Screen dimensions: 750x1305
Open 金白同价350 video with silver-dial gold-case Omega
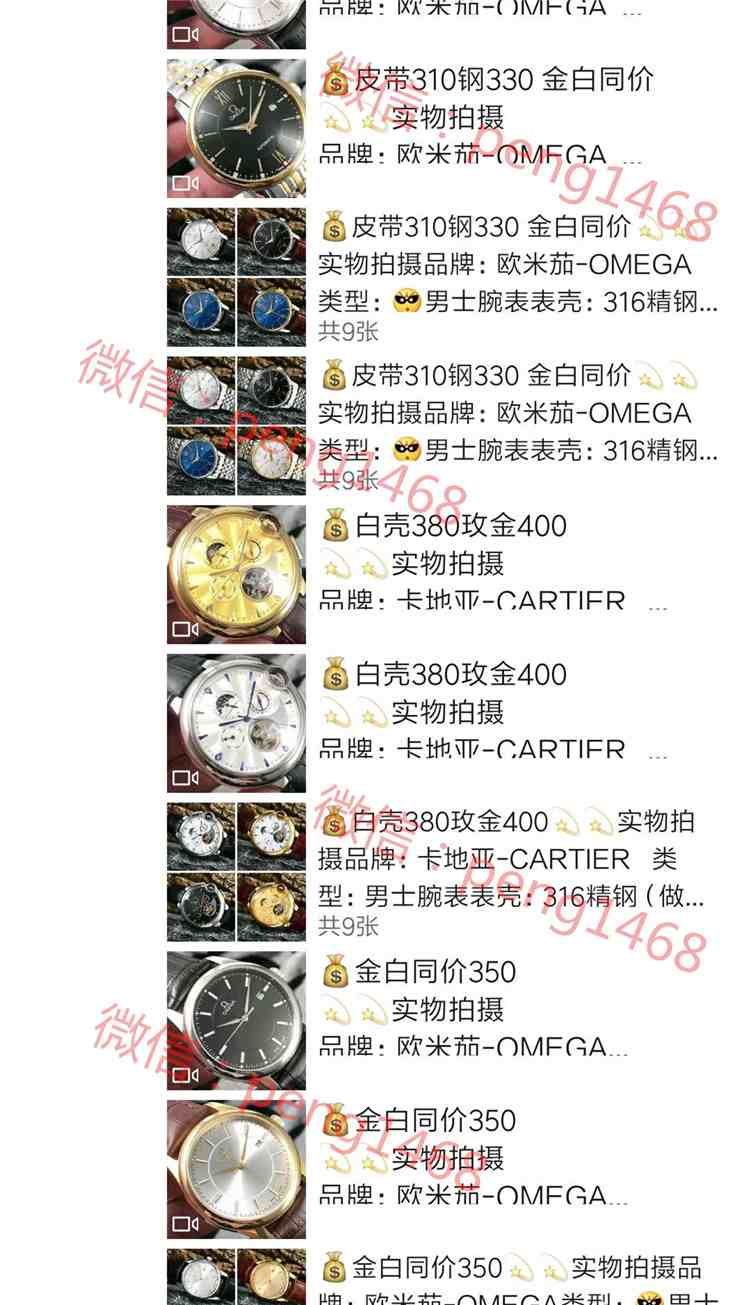tap(236, 1170)
